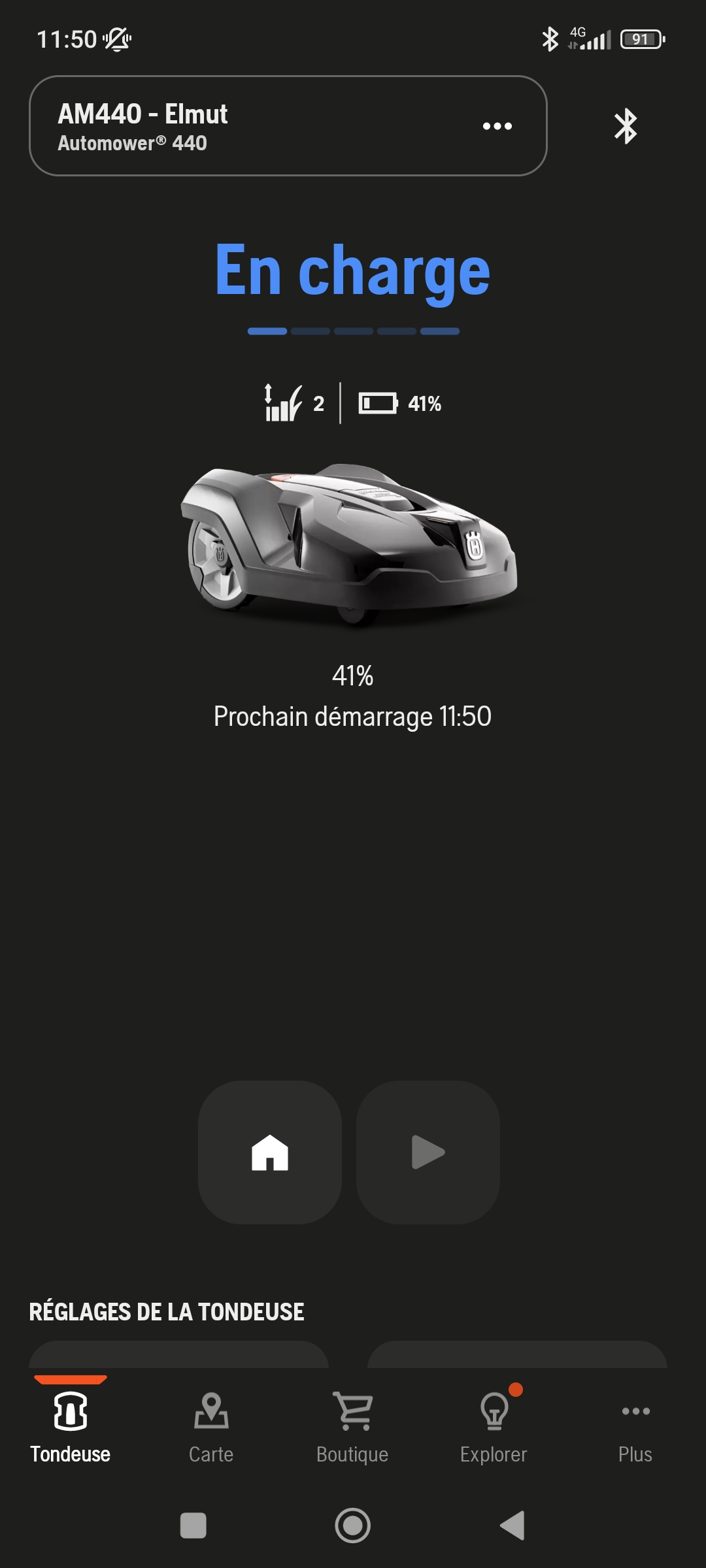Tap the system back button
Viewport: 706px width, 1568px height.
coord(512,1526)
